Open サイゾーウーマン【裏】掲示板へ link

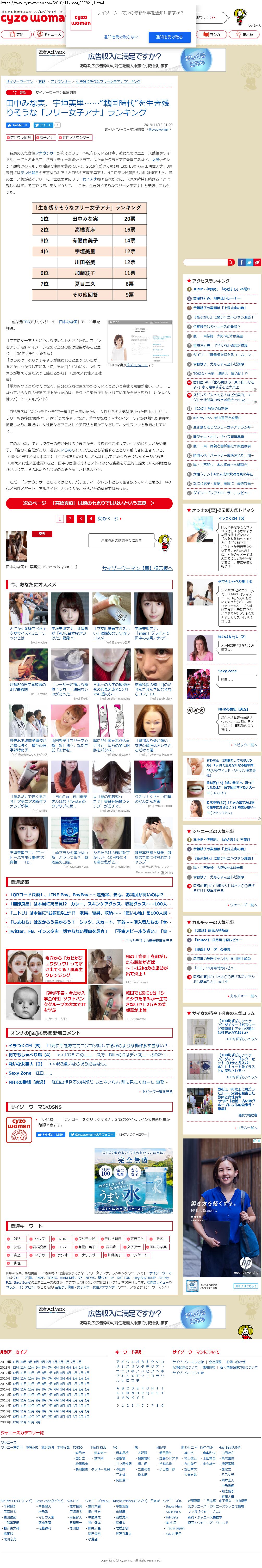138,568
